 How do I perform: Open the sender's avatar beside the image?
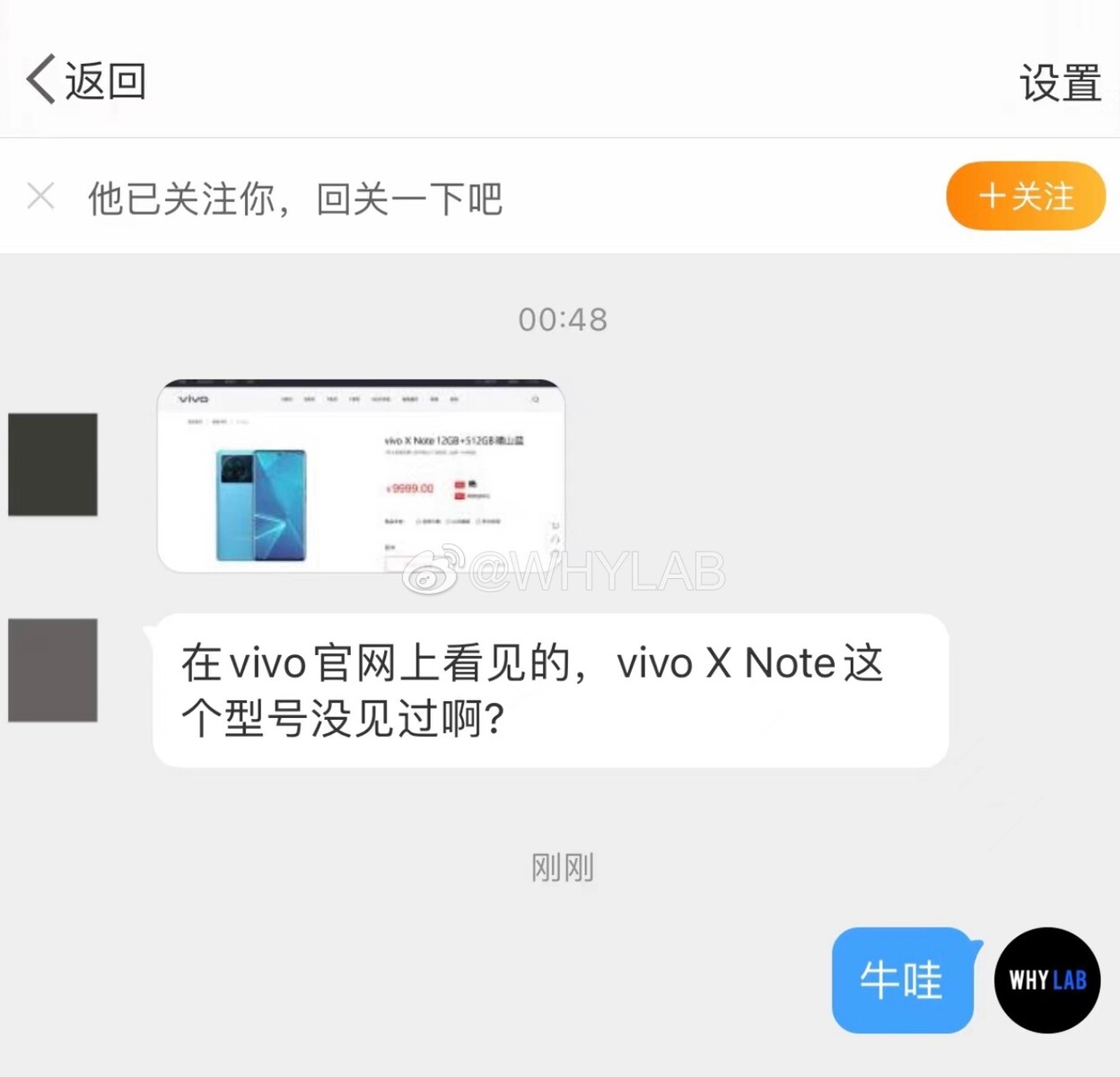[x=53, y=464]
